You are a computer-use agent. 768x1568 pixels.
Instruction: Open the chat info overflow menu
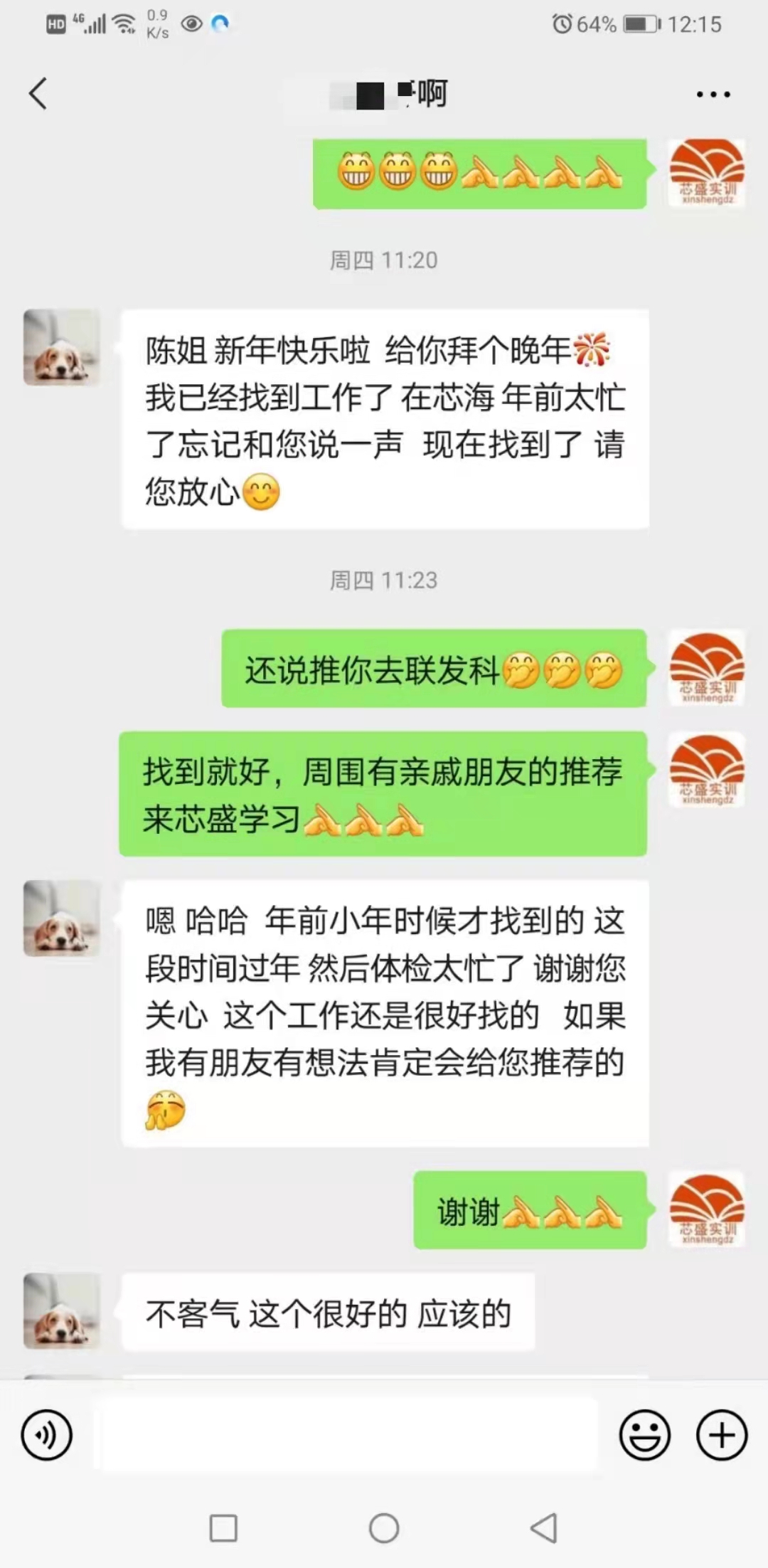[x=713, y=94]
